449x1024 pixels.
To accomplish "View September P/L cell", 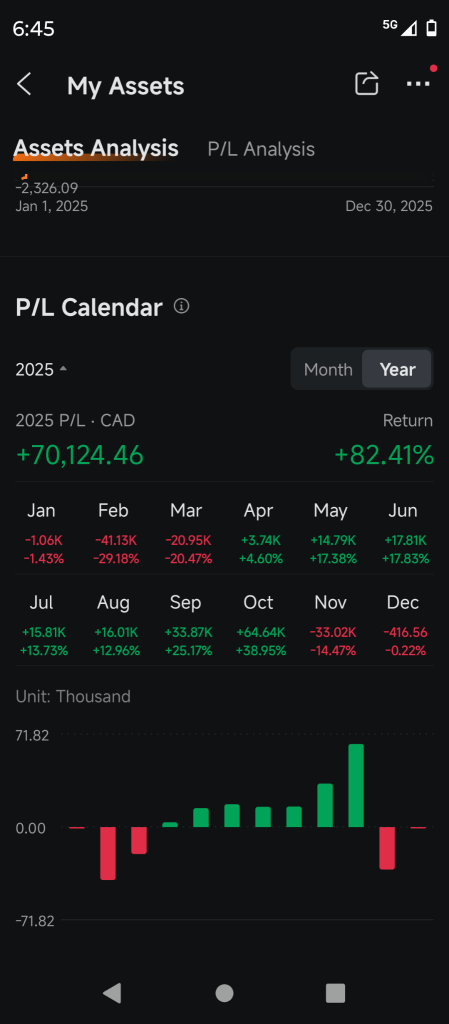I will (x=186, y=626).
